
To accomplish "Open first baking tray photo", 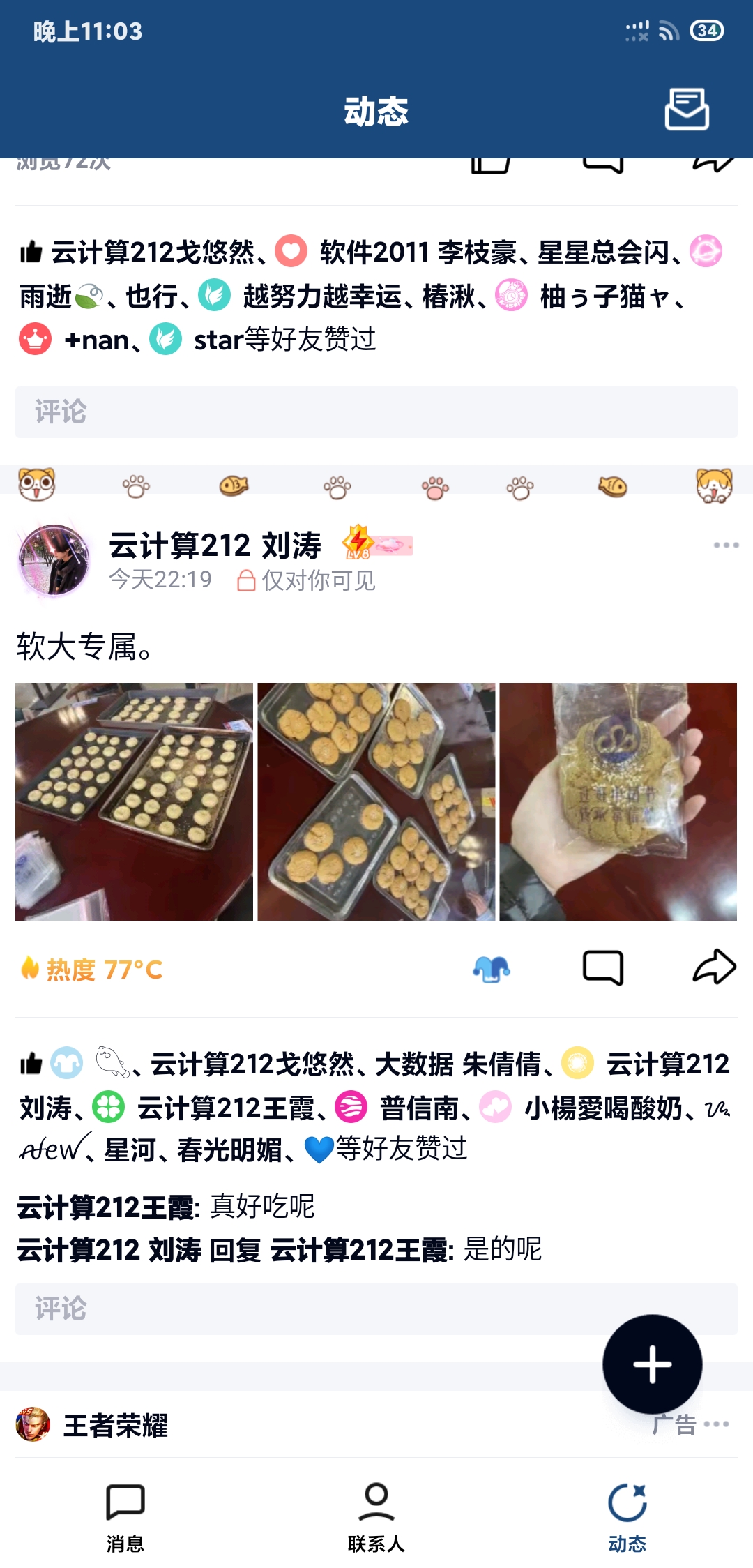I will coord(134,801).
